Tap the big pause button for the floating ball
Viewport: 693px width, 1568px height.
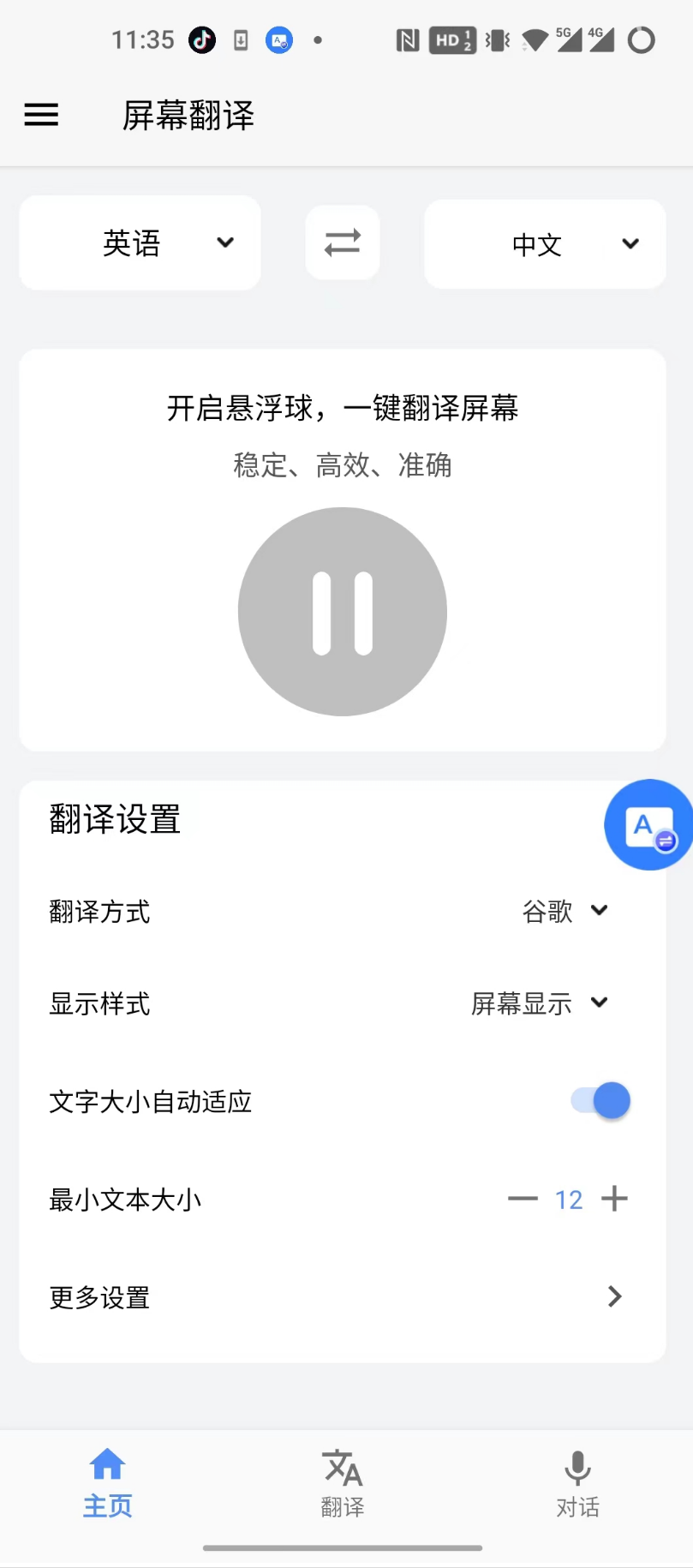[x=343, y=612]
